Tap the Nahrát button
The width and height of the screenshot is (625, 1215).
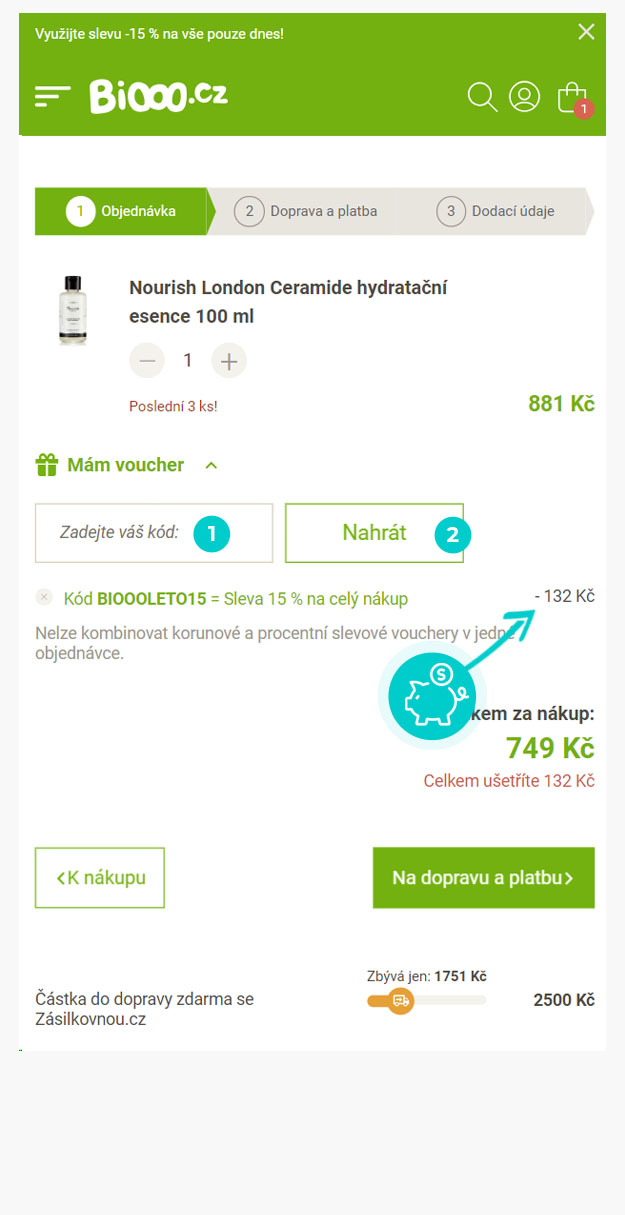pyautogui.click(x=374, y=533)
